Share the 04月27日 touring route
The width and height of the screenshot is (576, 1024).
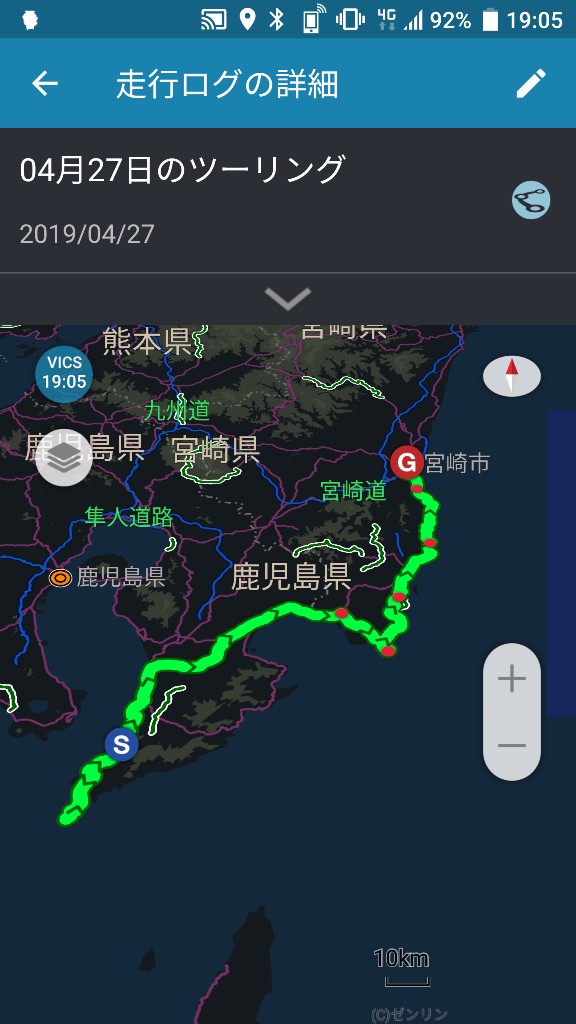(530, 200)
